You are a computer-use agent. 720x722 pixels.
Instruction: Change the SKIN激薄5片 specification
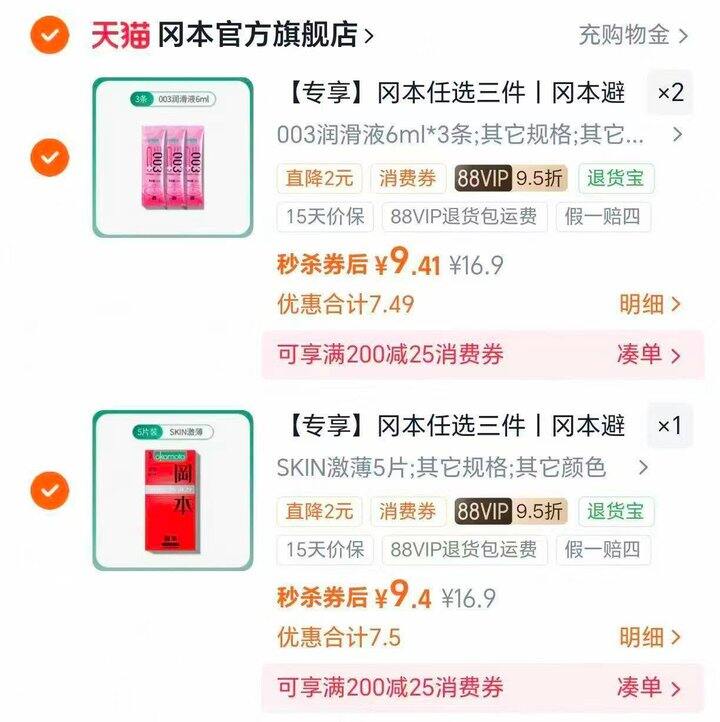tap(462, 467)
